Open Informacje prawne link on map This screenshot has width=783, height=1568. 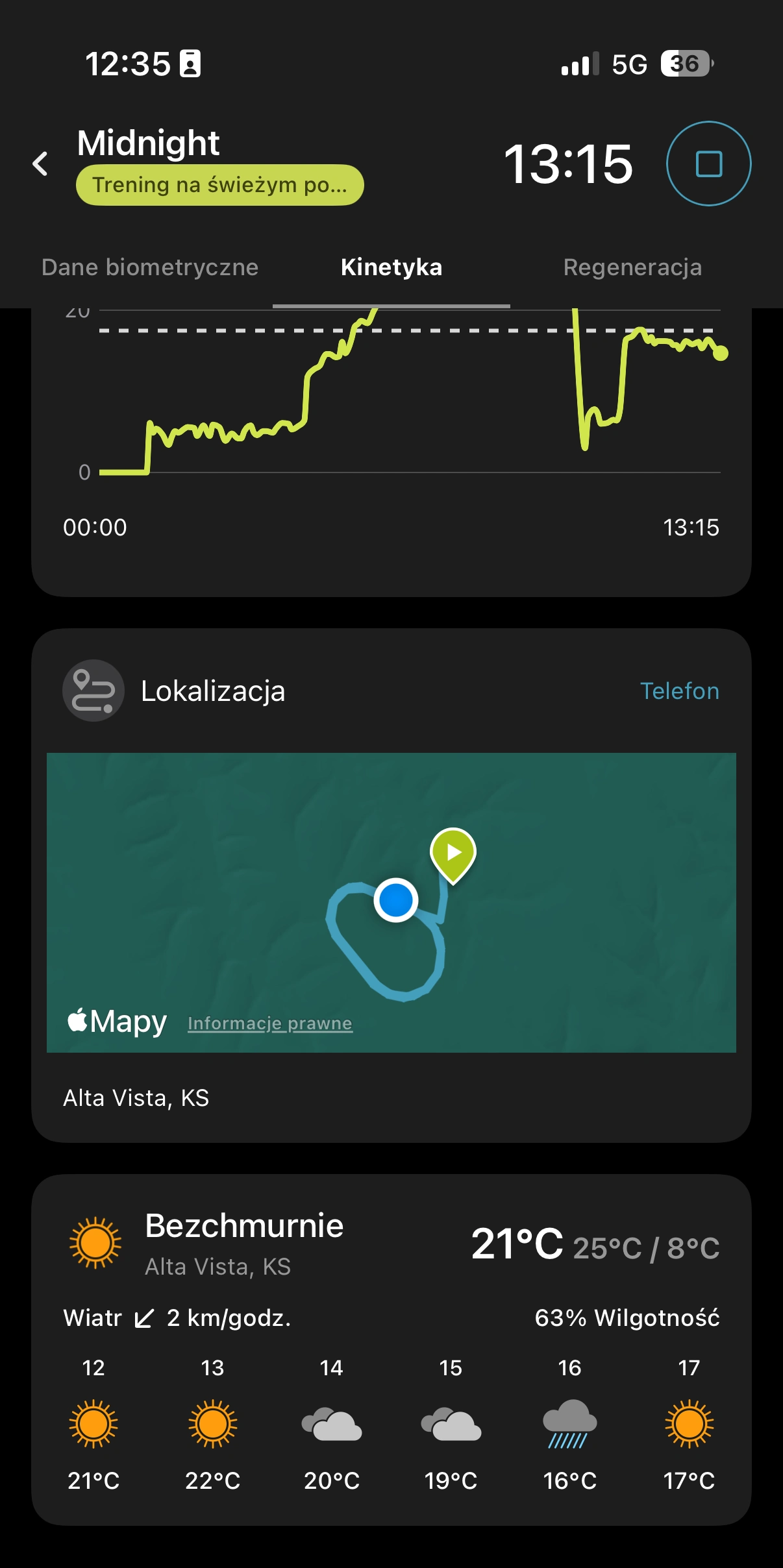coord(270,1023)
